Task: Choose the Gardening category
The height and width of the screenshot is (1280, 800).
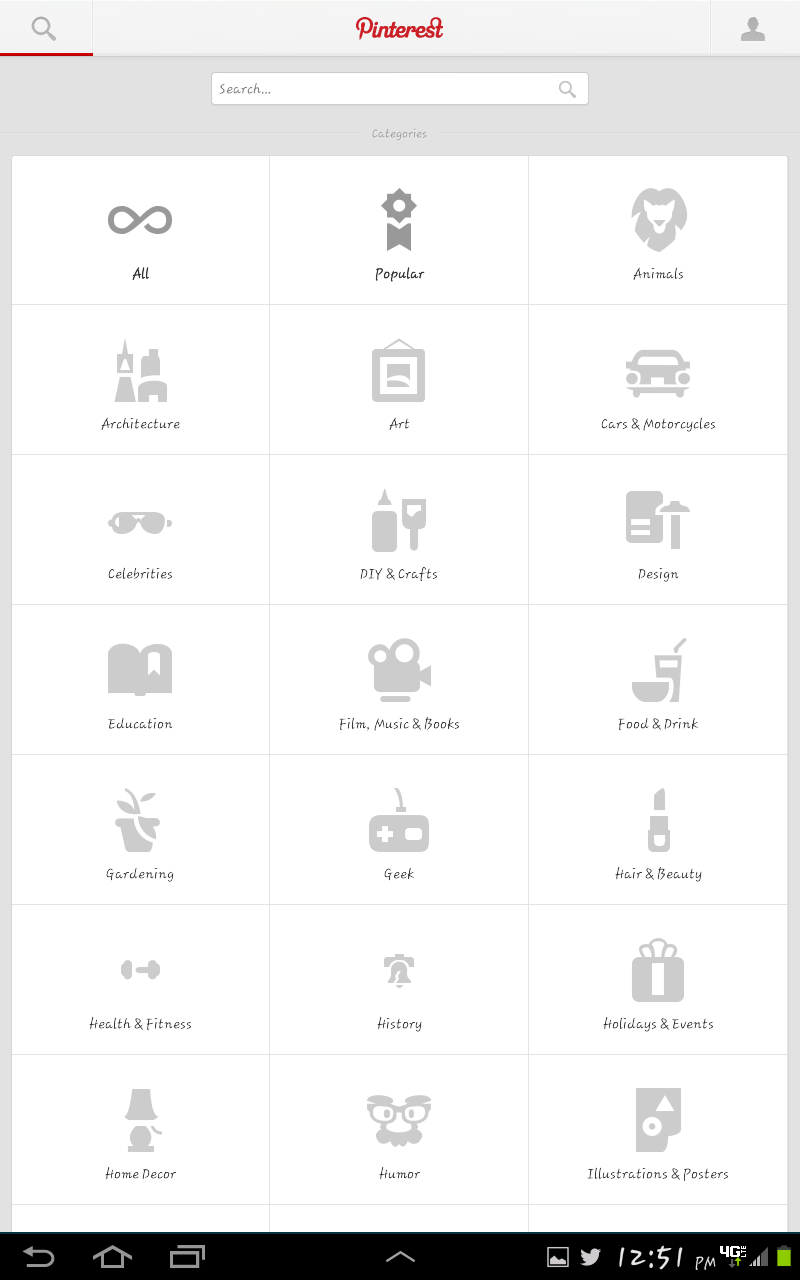Action: [x=141, y=831]
